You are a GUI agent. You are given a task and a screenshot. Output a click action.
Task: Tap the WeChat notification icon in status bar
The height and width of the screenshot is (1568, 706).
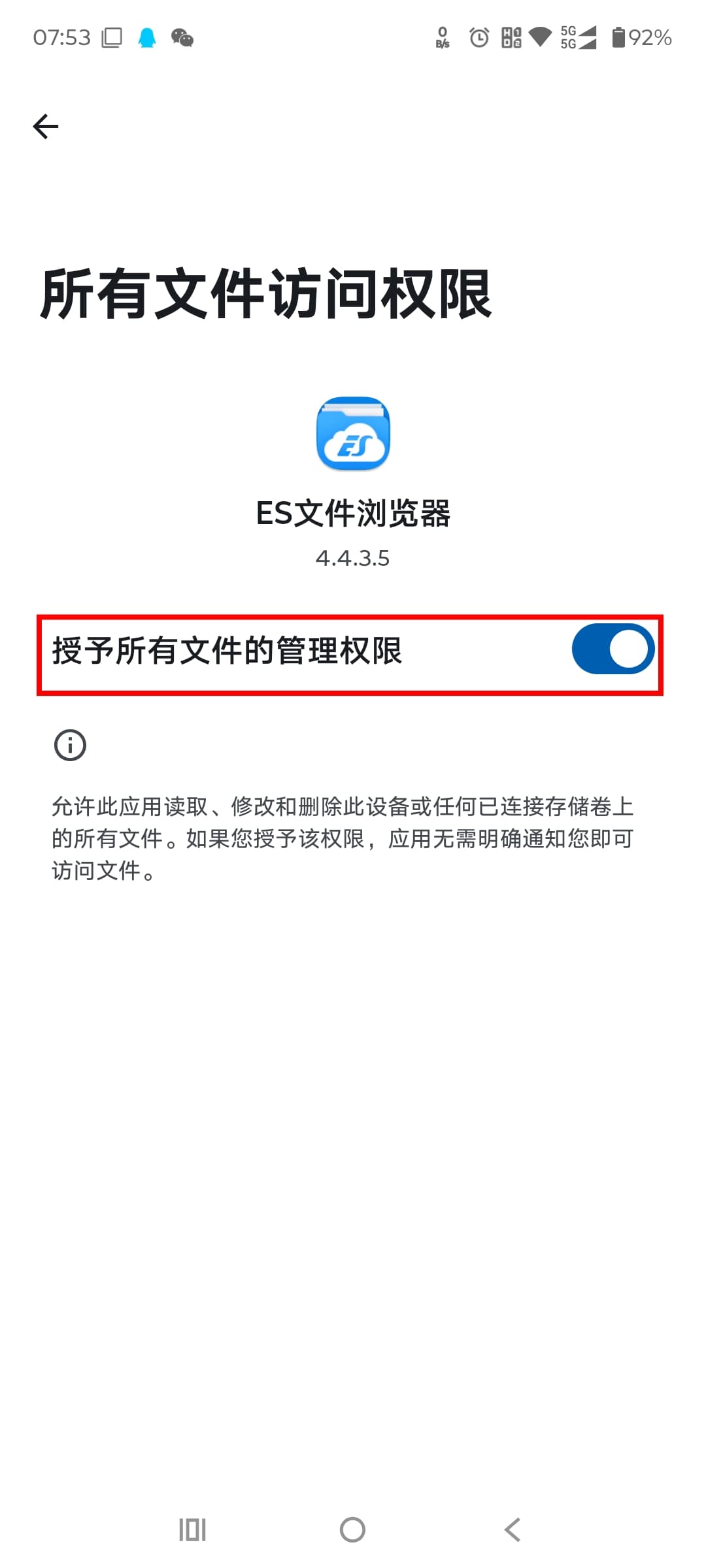181,37
